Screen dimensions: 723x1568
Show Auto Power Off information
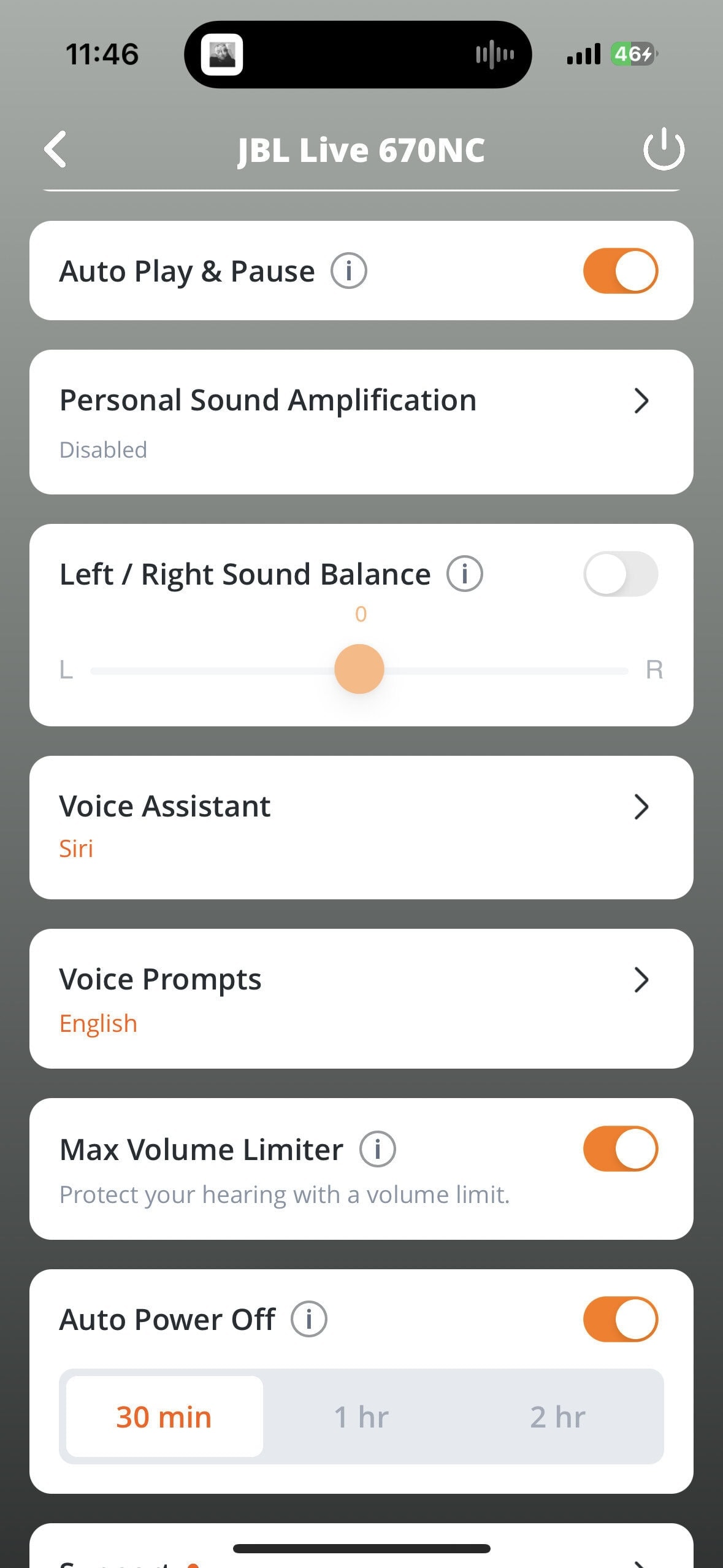(309, 1319)
